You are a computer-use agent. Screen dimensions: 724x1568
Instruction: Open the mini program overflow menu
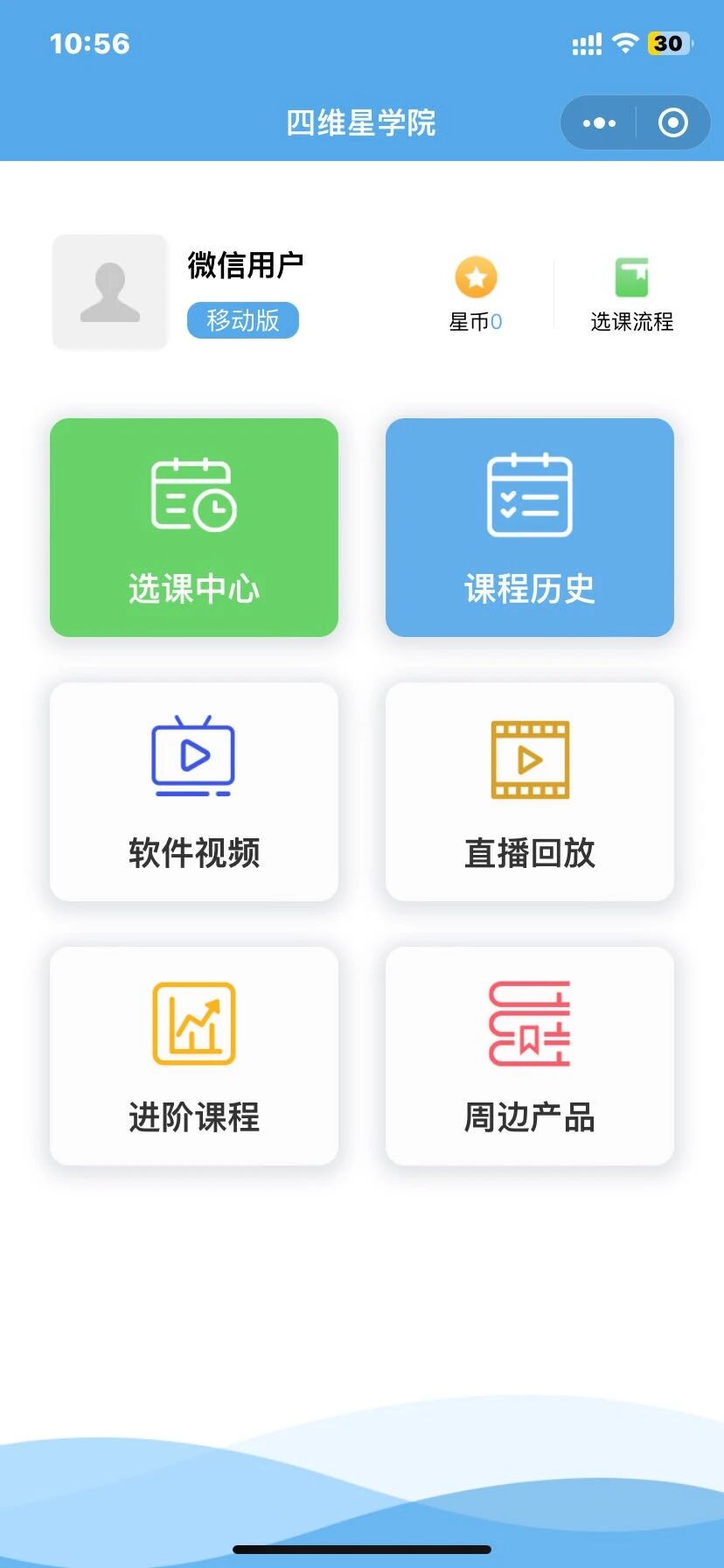coord(599,123)
